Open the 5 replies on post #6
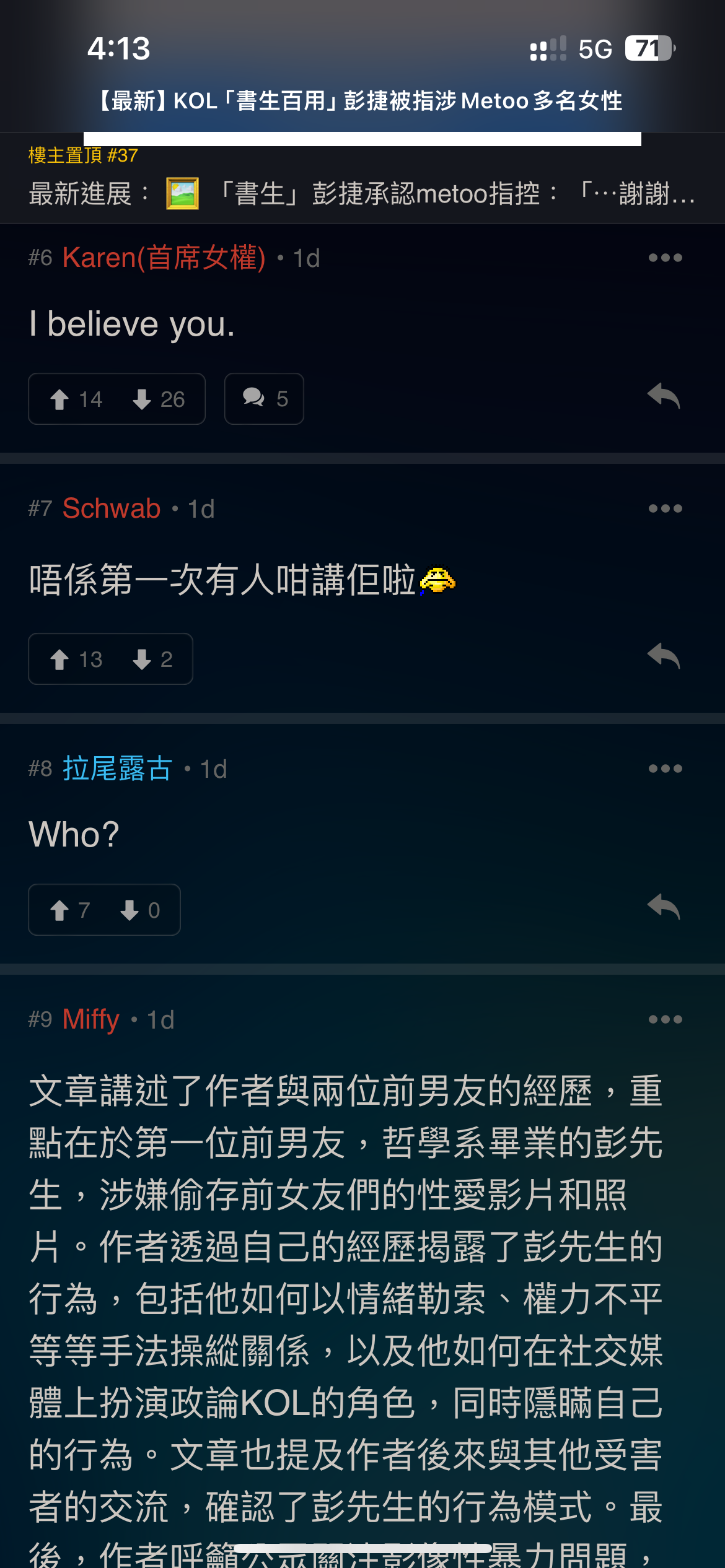 click(x=263, y=399)
